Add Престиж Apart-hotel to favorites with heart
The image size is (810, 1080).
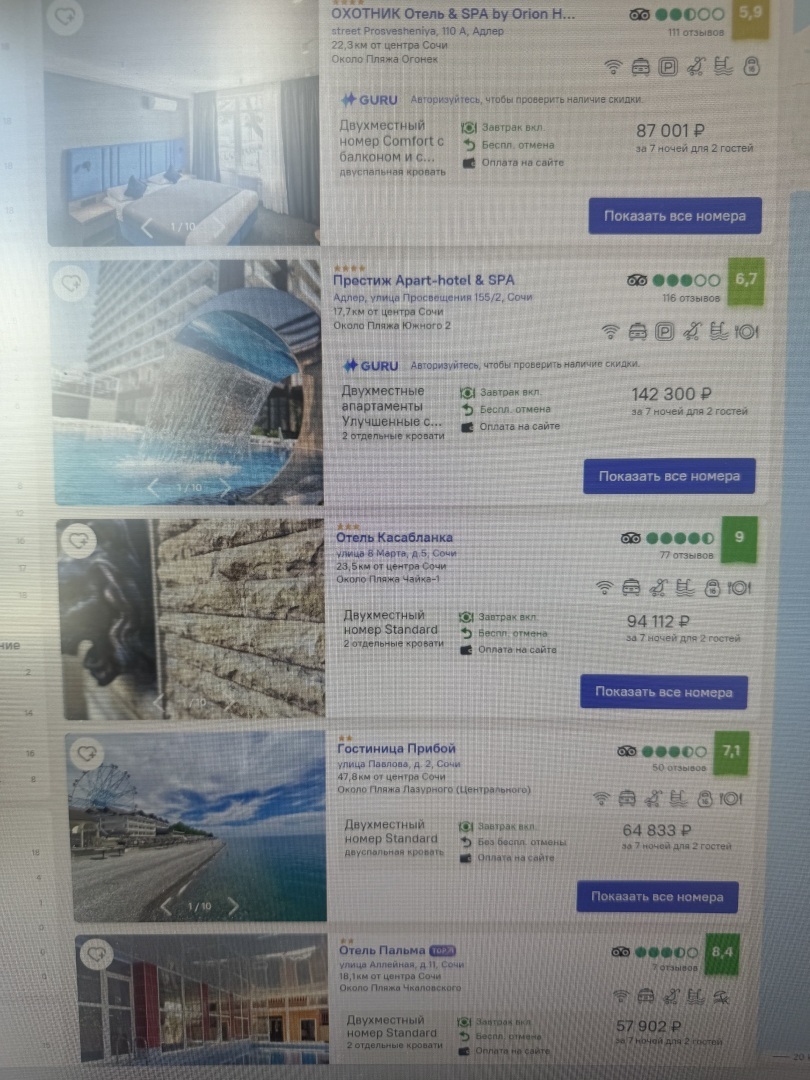(x=71, y=284)
